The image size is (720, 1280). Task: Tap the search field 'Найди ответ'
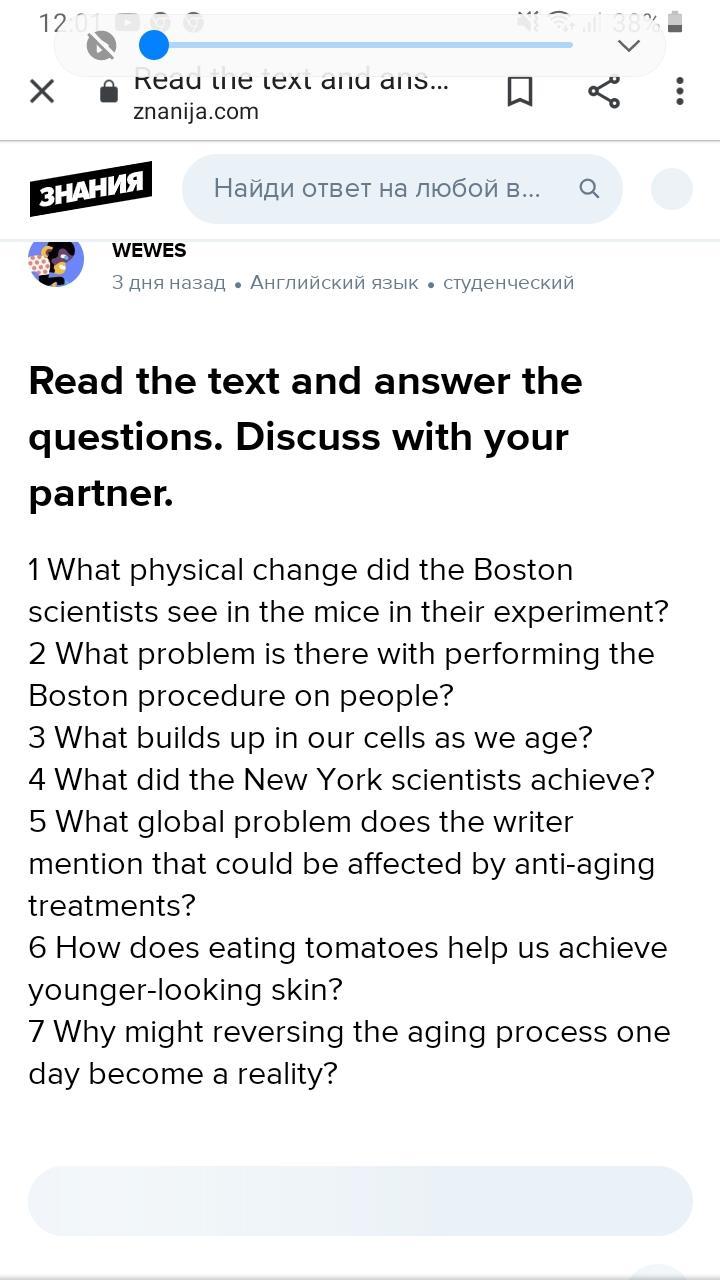402,188
